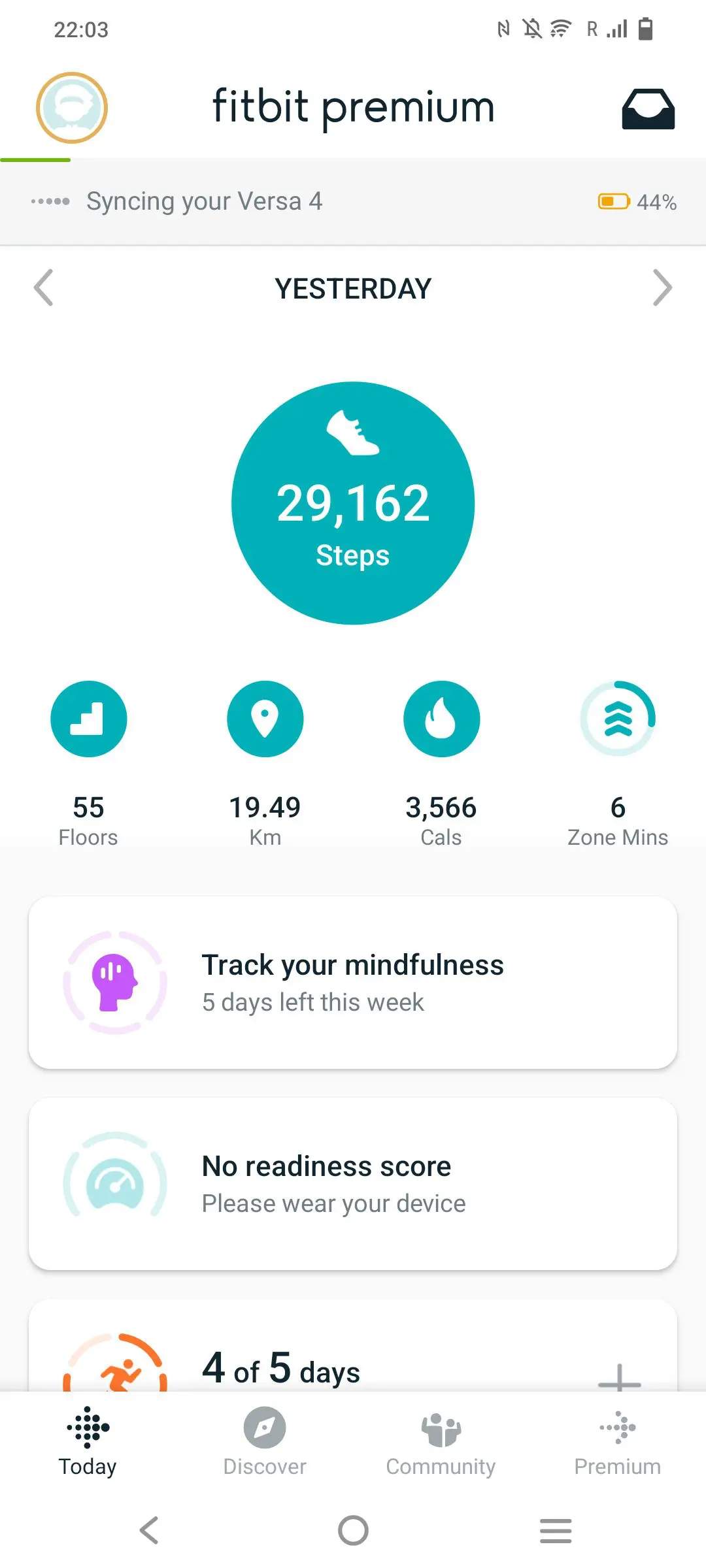The height and width of the screenshot is (1568, 706).
Task: Open the inbox icon
Action: pos(647,108)
